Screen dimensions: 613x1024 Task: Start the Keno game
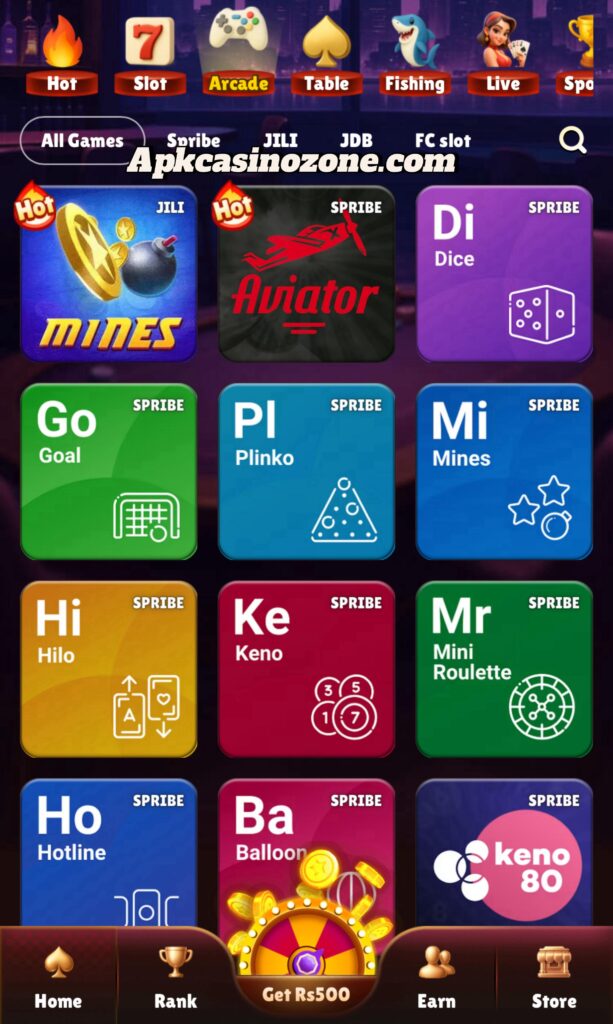[306, 668]
